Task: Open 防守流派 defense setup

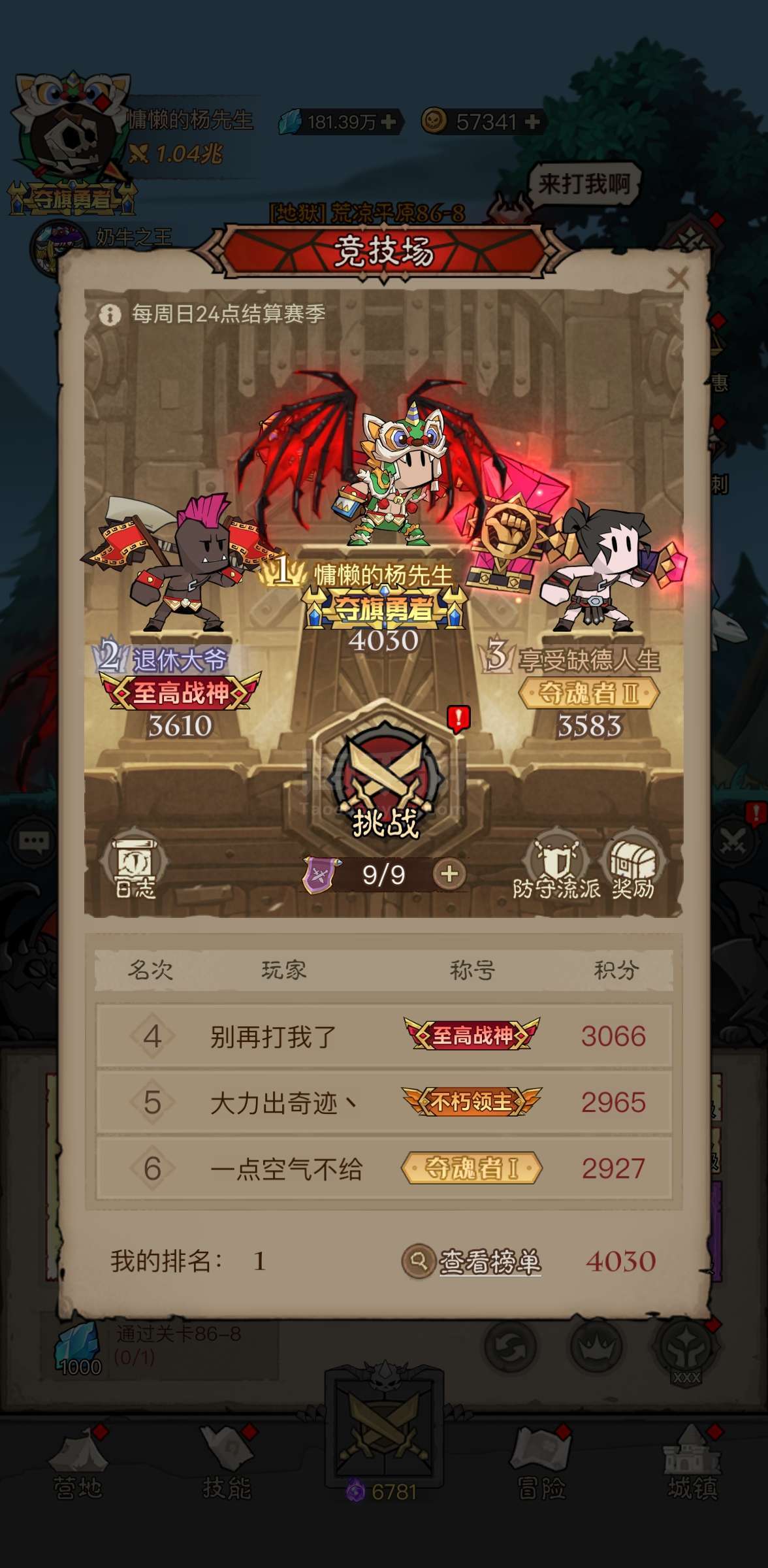Action: click(556, 866)
